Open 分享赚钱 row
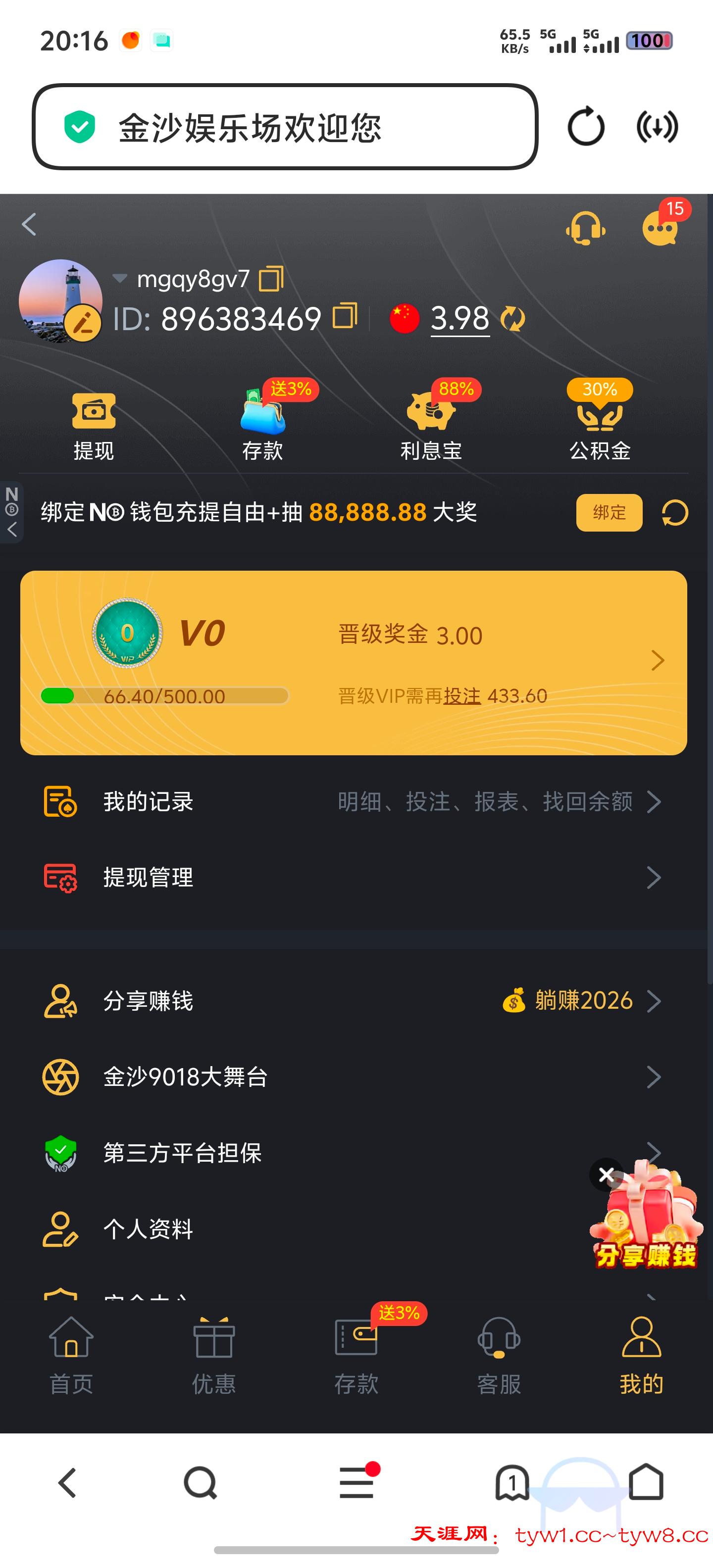The height and width of the screenshot is (1568, 713). 353,1001
